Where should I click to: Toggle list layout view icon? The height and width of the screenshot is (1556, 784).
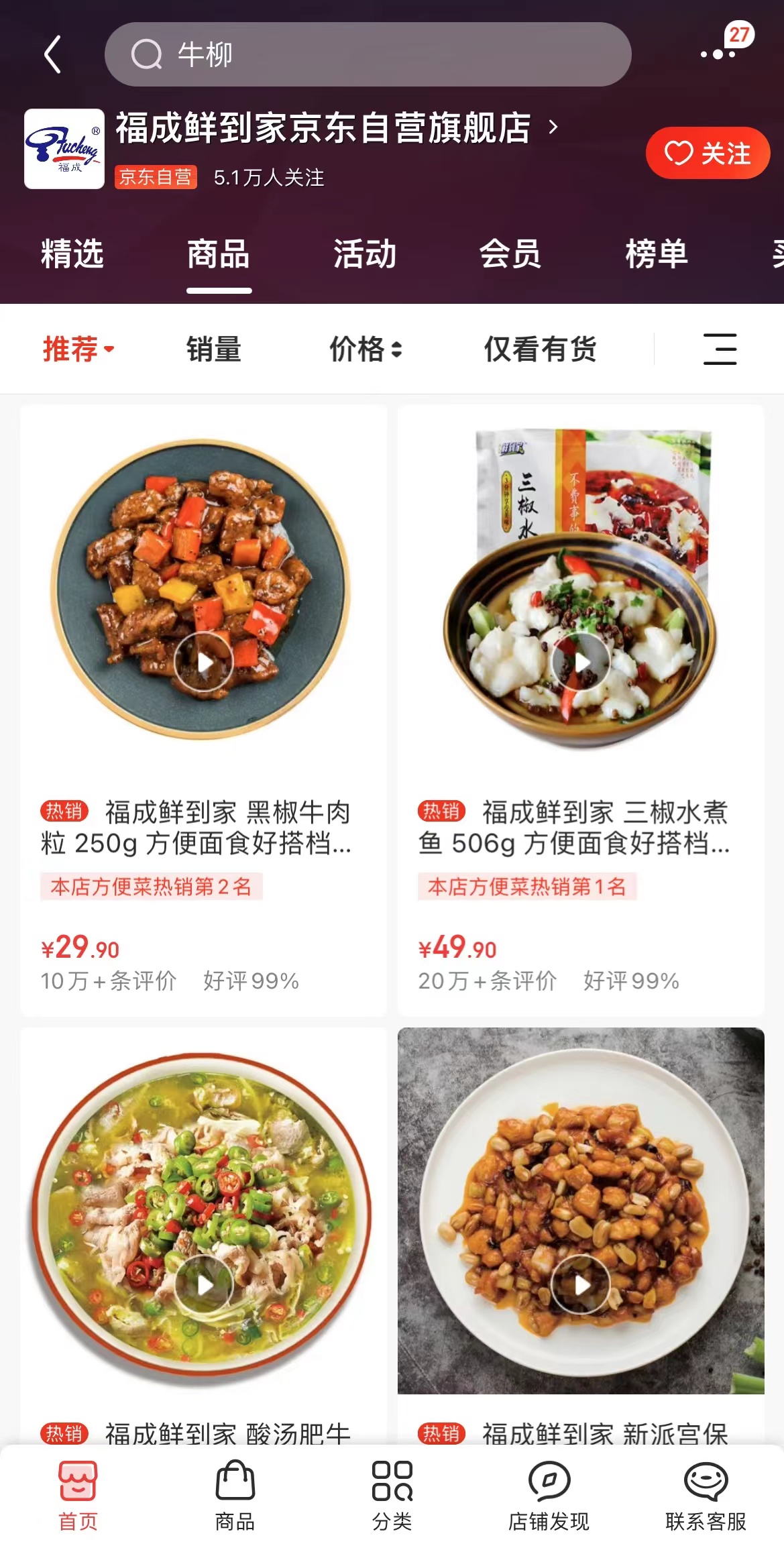(x=720, y=349)
